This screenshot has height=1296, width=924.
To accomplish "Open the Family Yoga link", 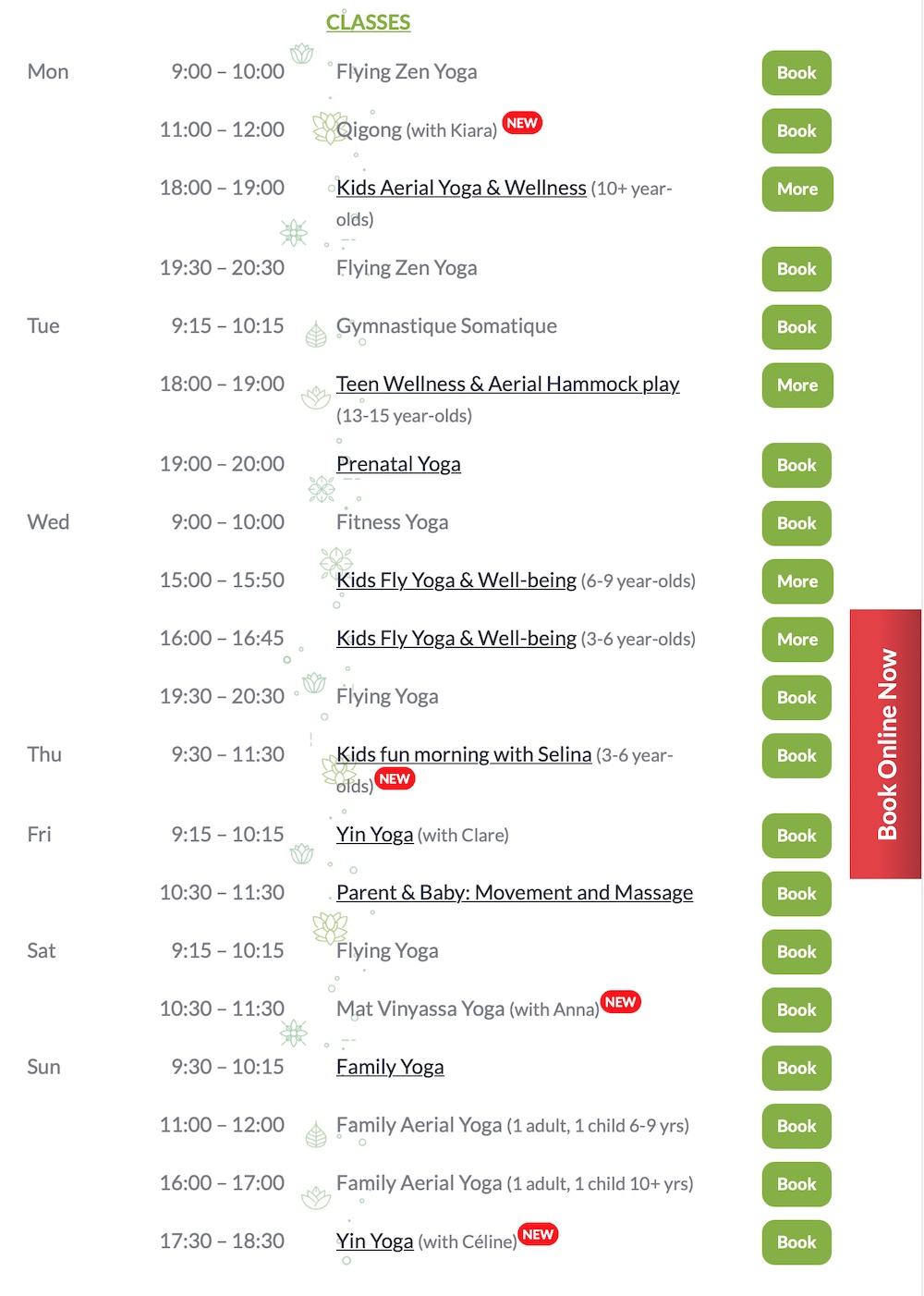I will pos(390,1068).
